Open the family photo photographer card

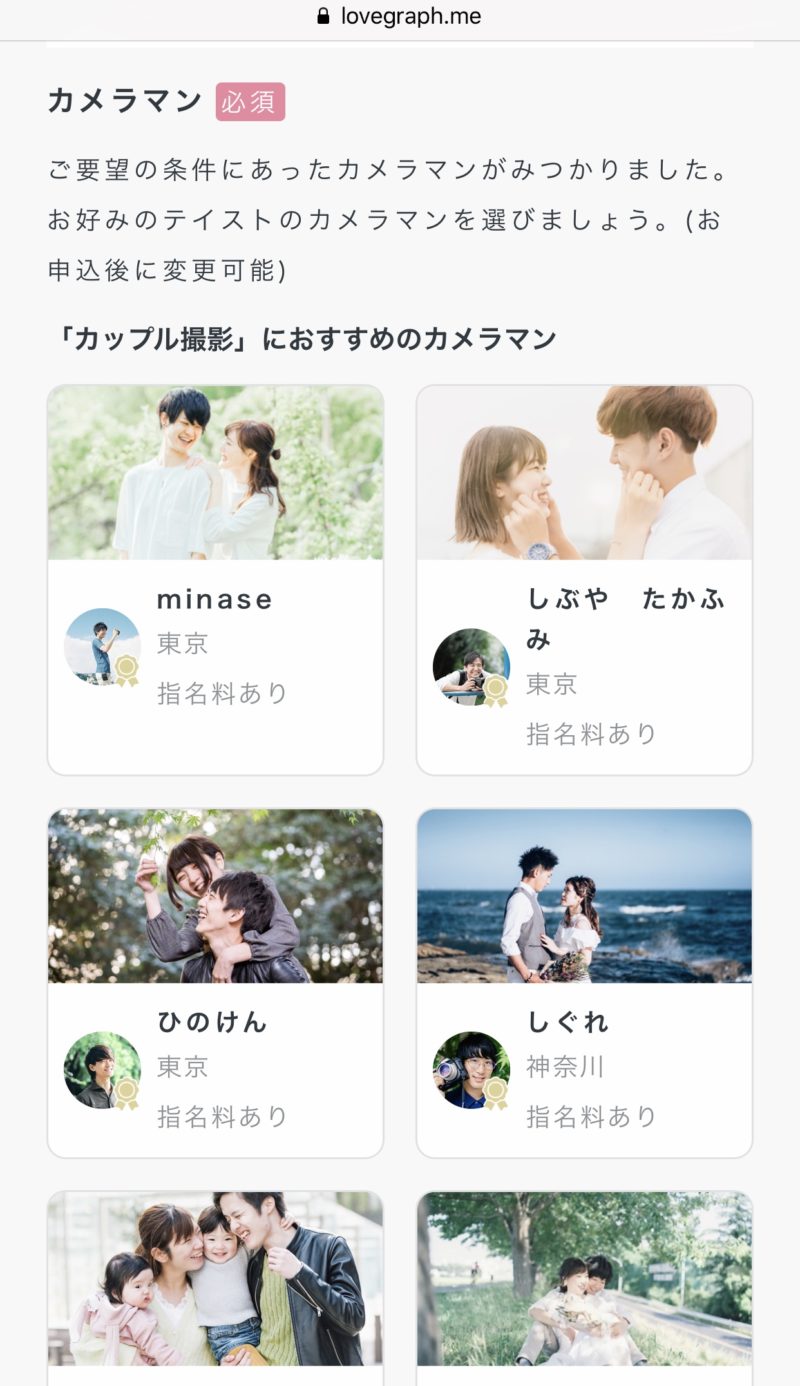coord(215,1288)
